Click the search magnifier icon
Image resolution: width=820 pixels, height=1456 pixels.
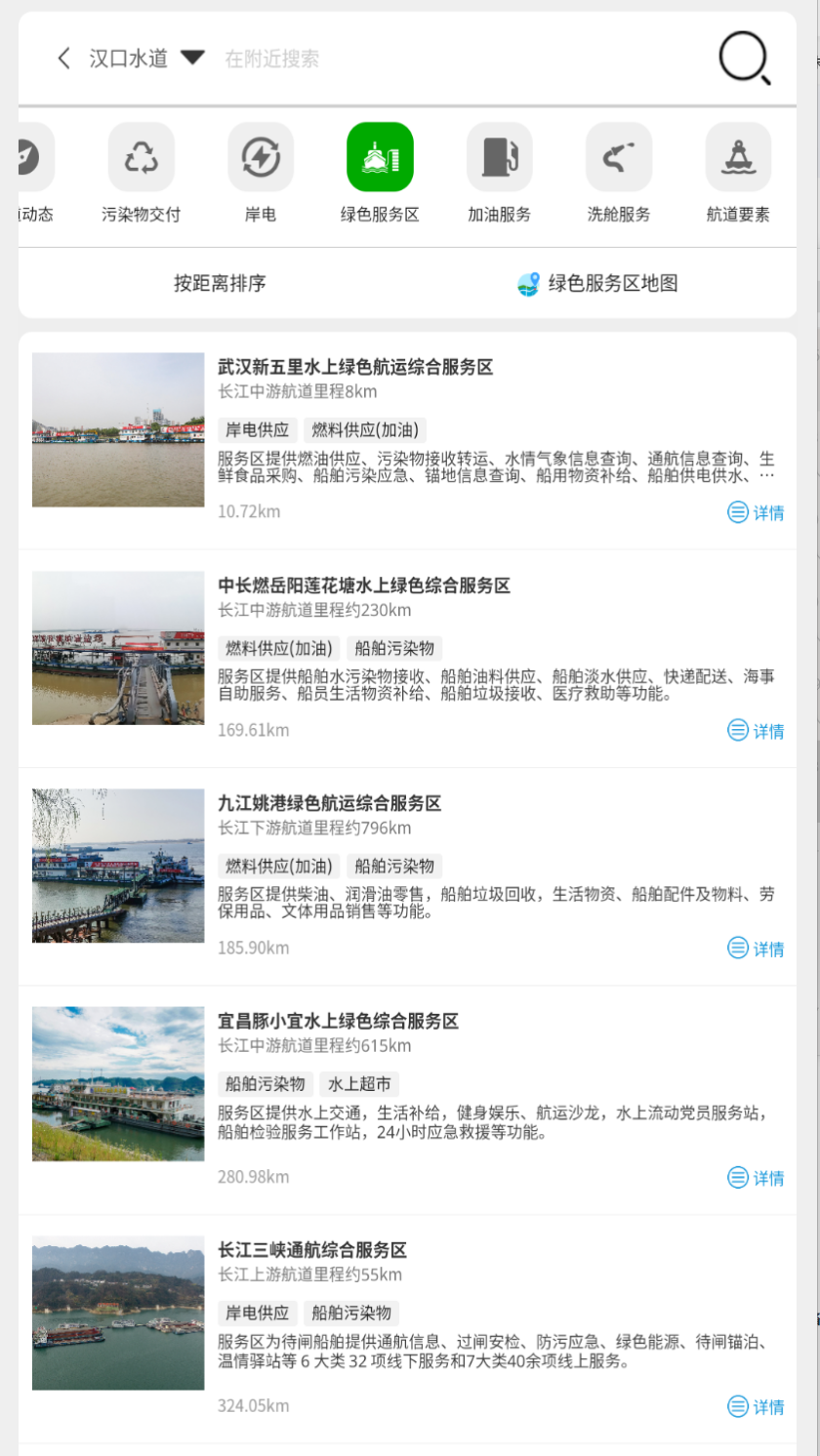pos(744,58)
